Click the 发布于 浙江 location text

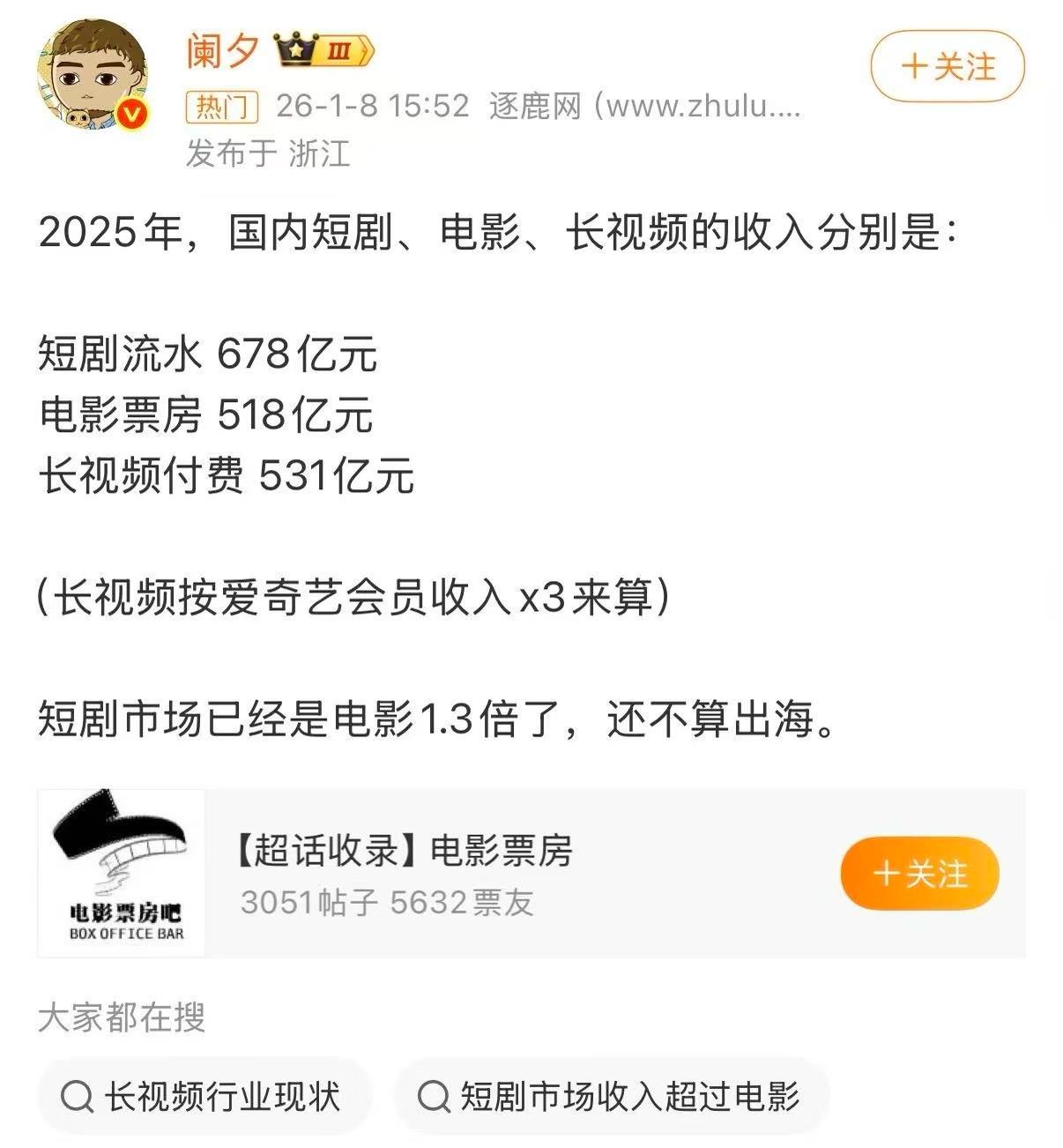pos(267,153)
